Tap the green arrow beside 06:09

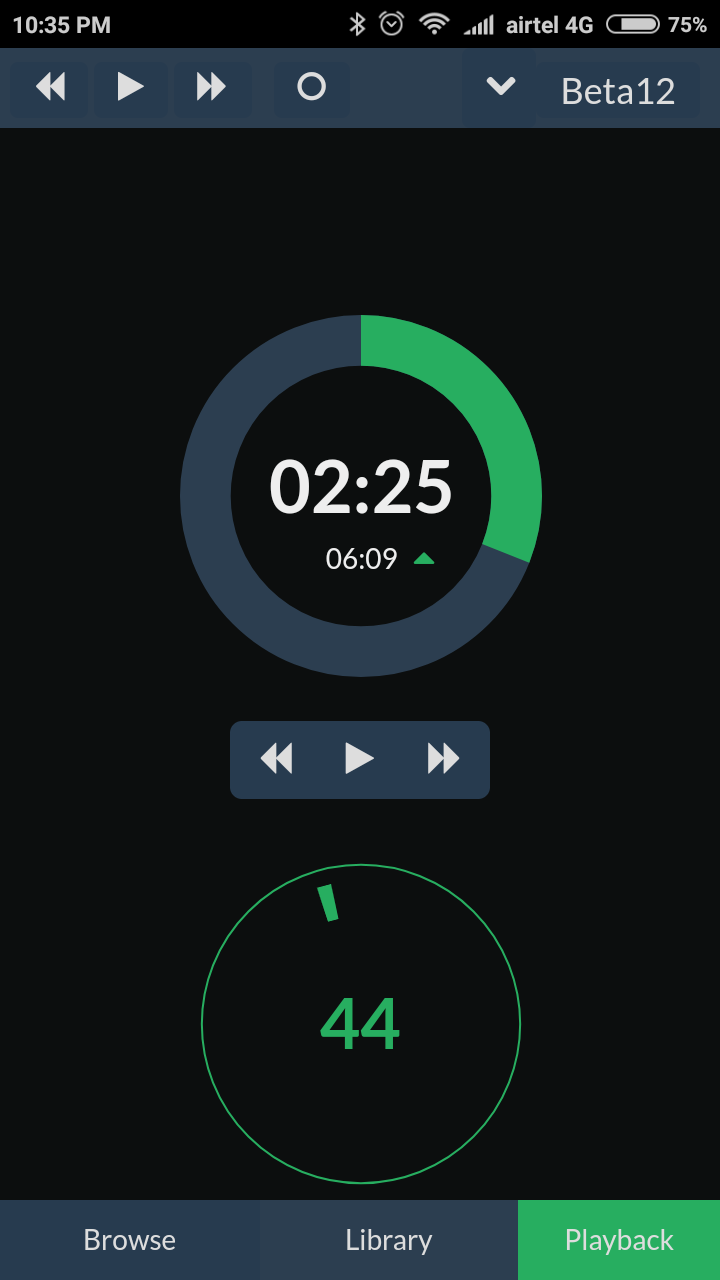pos(424,559)
